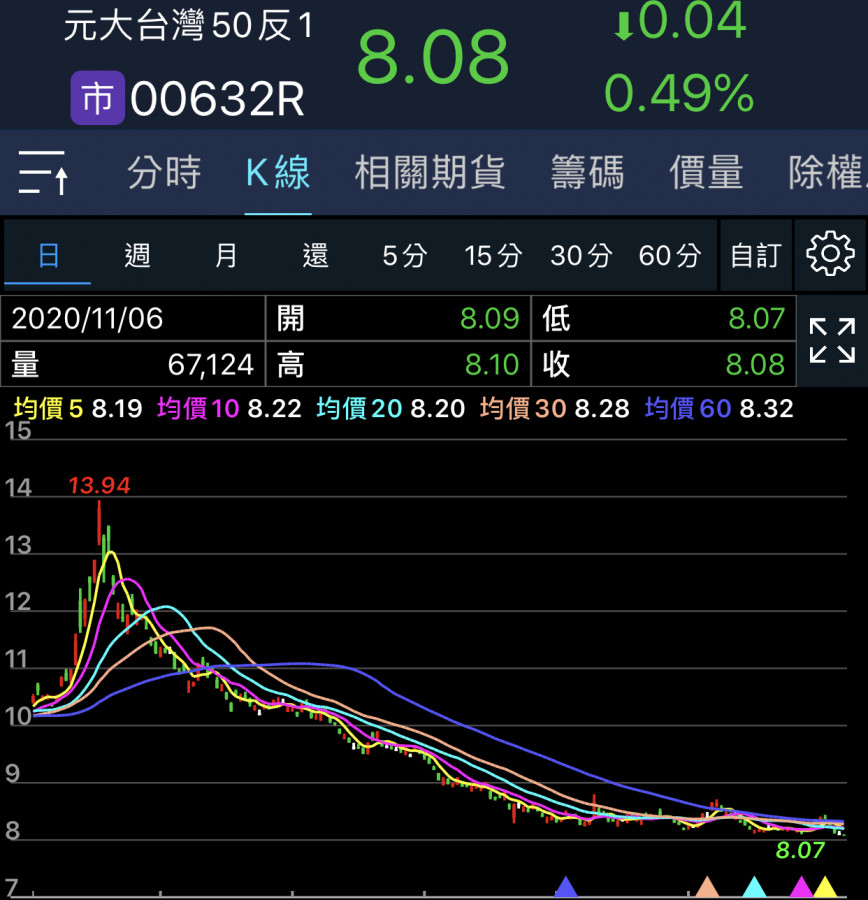Screen dimensions: 868x900
Task: Show the 5分 interval chart
Action: pos(403,256)
